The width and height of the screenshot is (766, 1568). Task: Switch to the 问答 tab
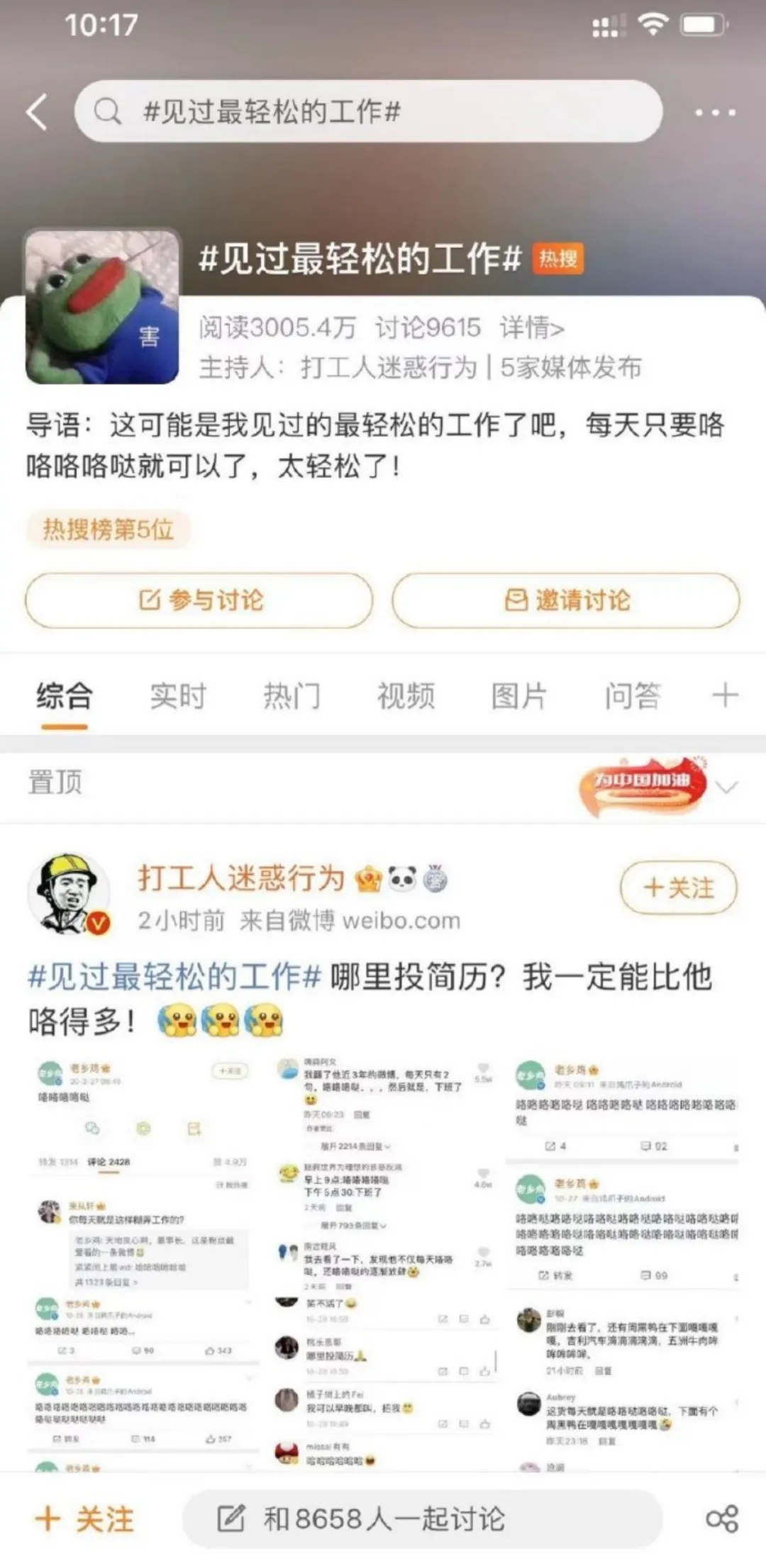coord(633,695)
